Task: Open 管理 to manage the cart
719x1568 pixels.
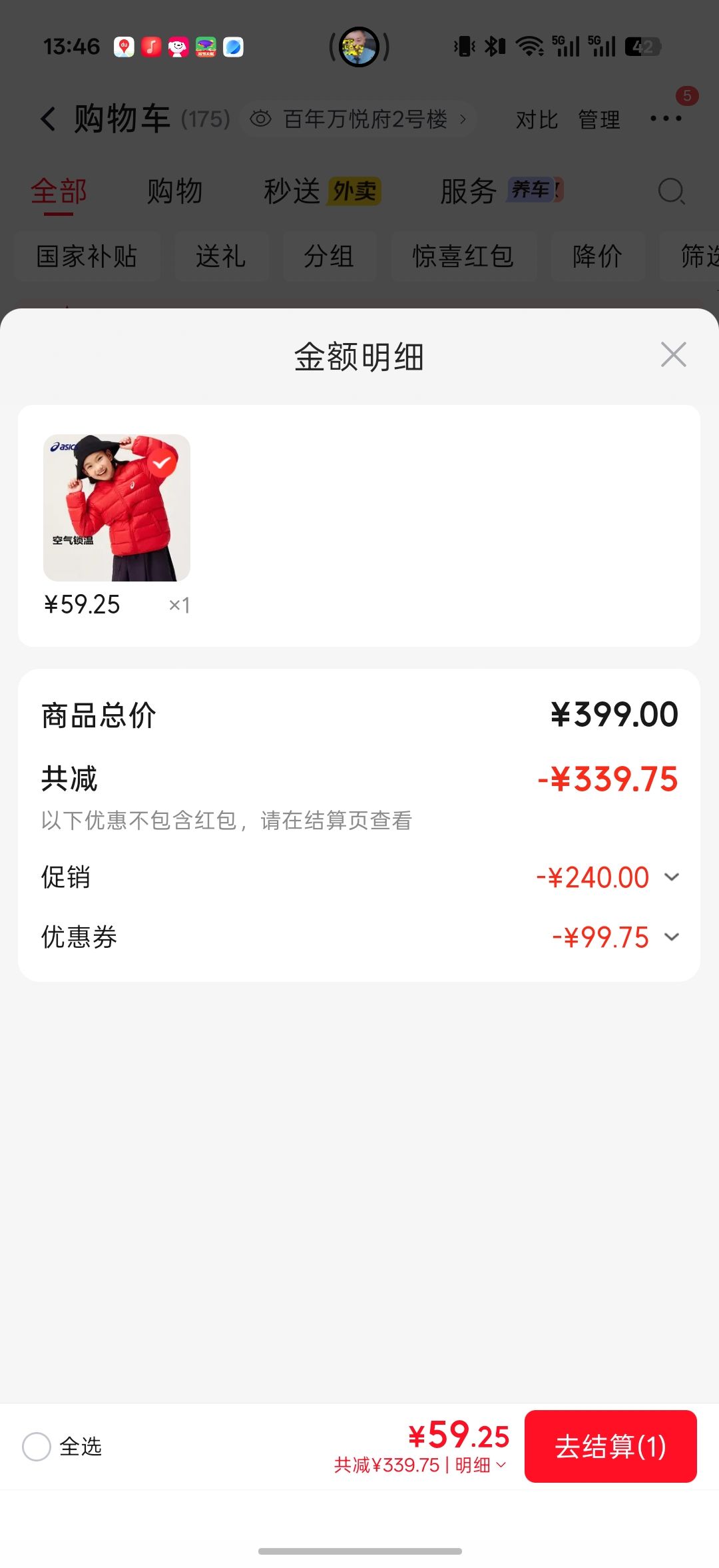Action: tap(599, 120)
